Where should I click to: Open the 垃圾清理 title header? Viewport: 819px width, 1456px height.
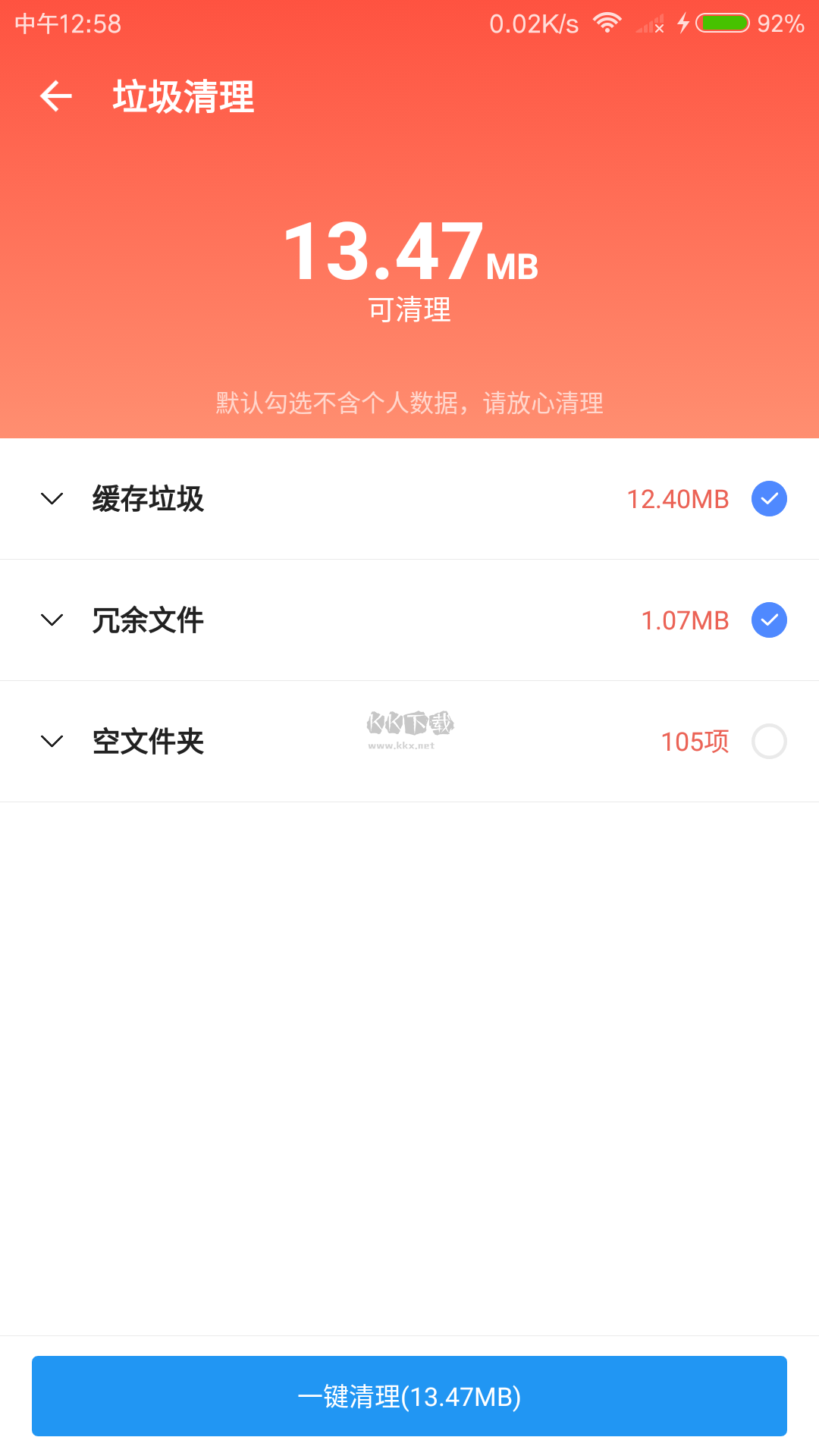point(182,97)
